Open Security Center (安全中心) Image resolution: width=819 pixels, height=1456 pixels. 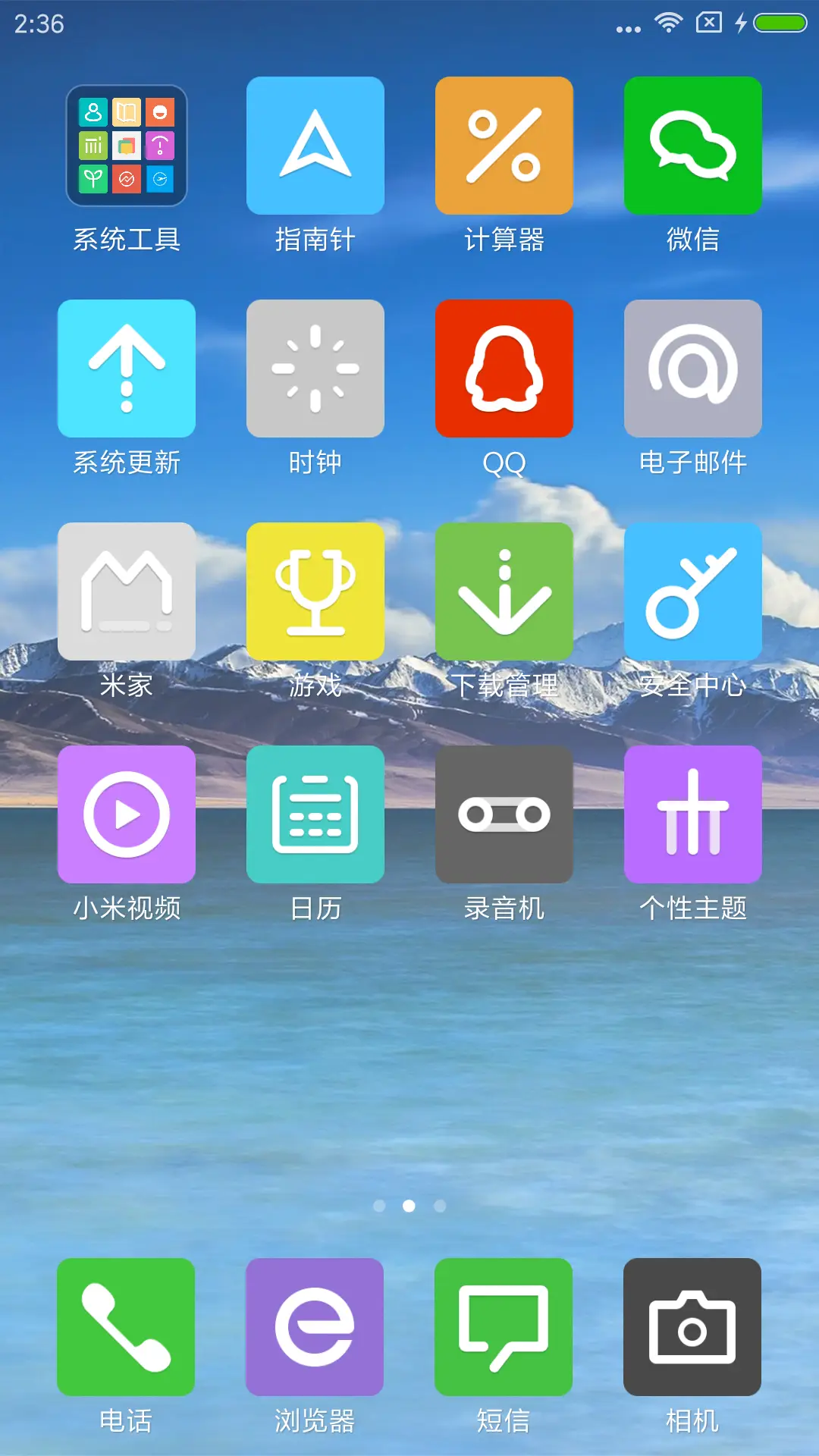pyautogui.click(x=692, y=590)
